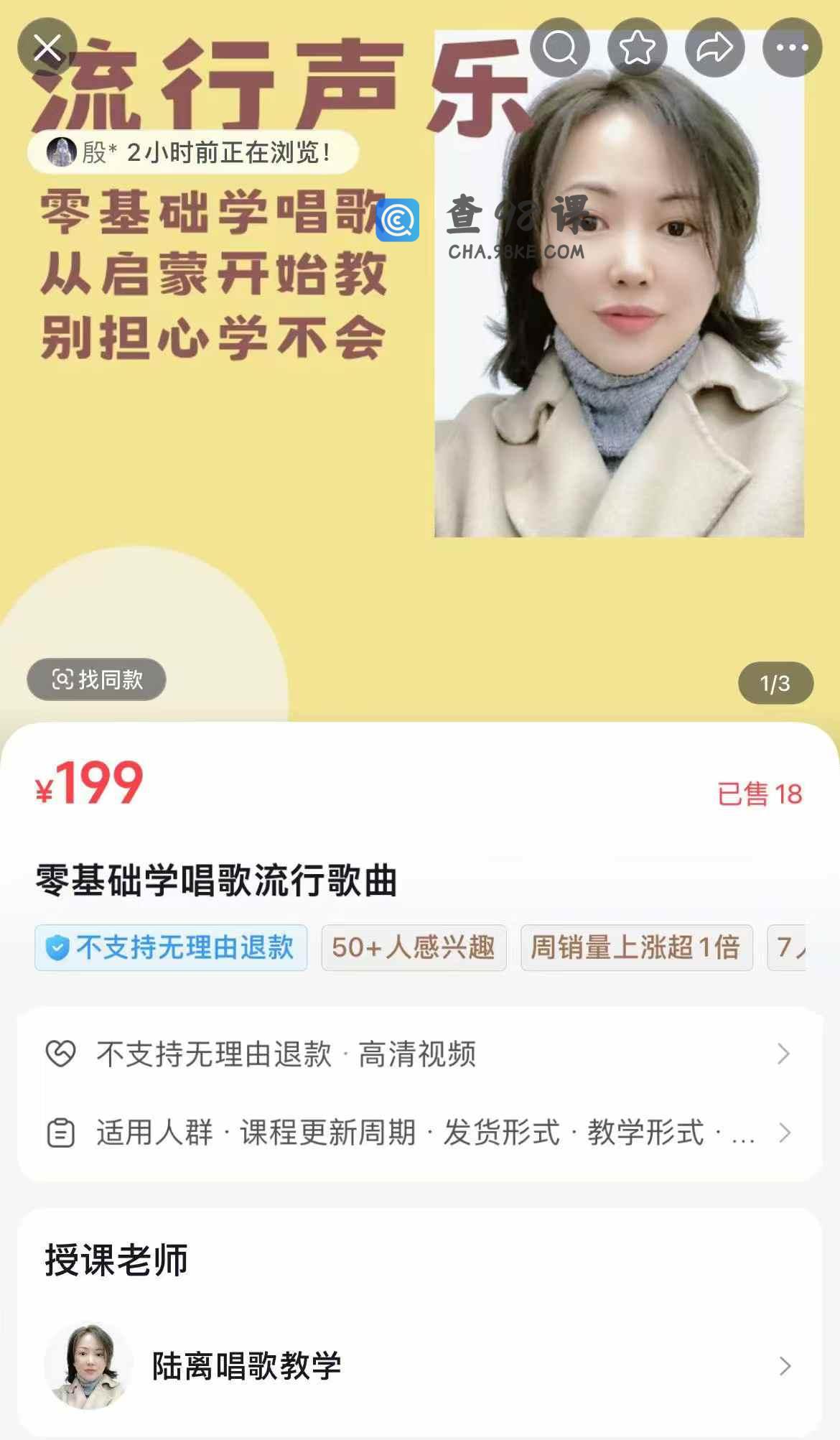Tap the 不支持无理由退款 badge chip

click(171, 948)
